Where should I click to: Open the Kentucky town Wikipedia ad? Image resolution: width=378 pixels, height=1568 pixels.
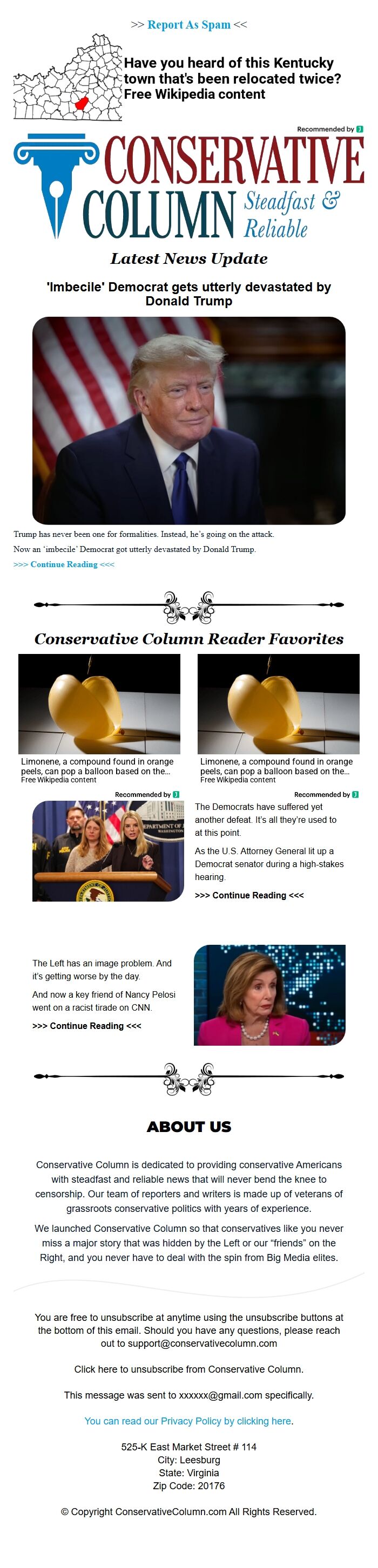pyautogui.click(x=188, y=78)
